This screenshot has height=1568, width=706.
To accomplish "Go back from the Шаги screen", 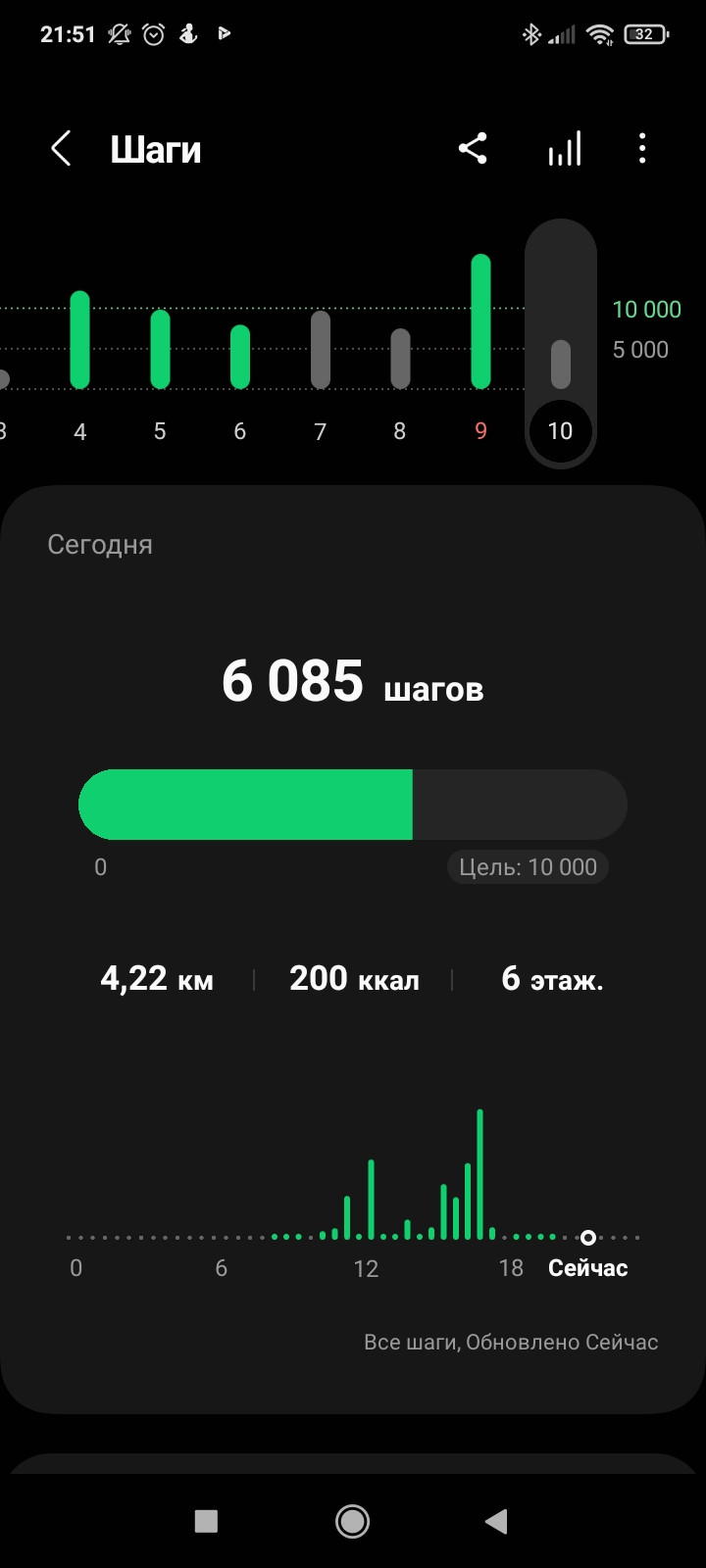I will [x=61, y=150].
